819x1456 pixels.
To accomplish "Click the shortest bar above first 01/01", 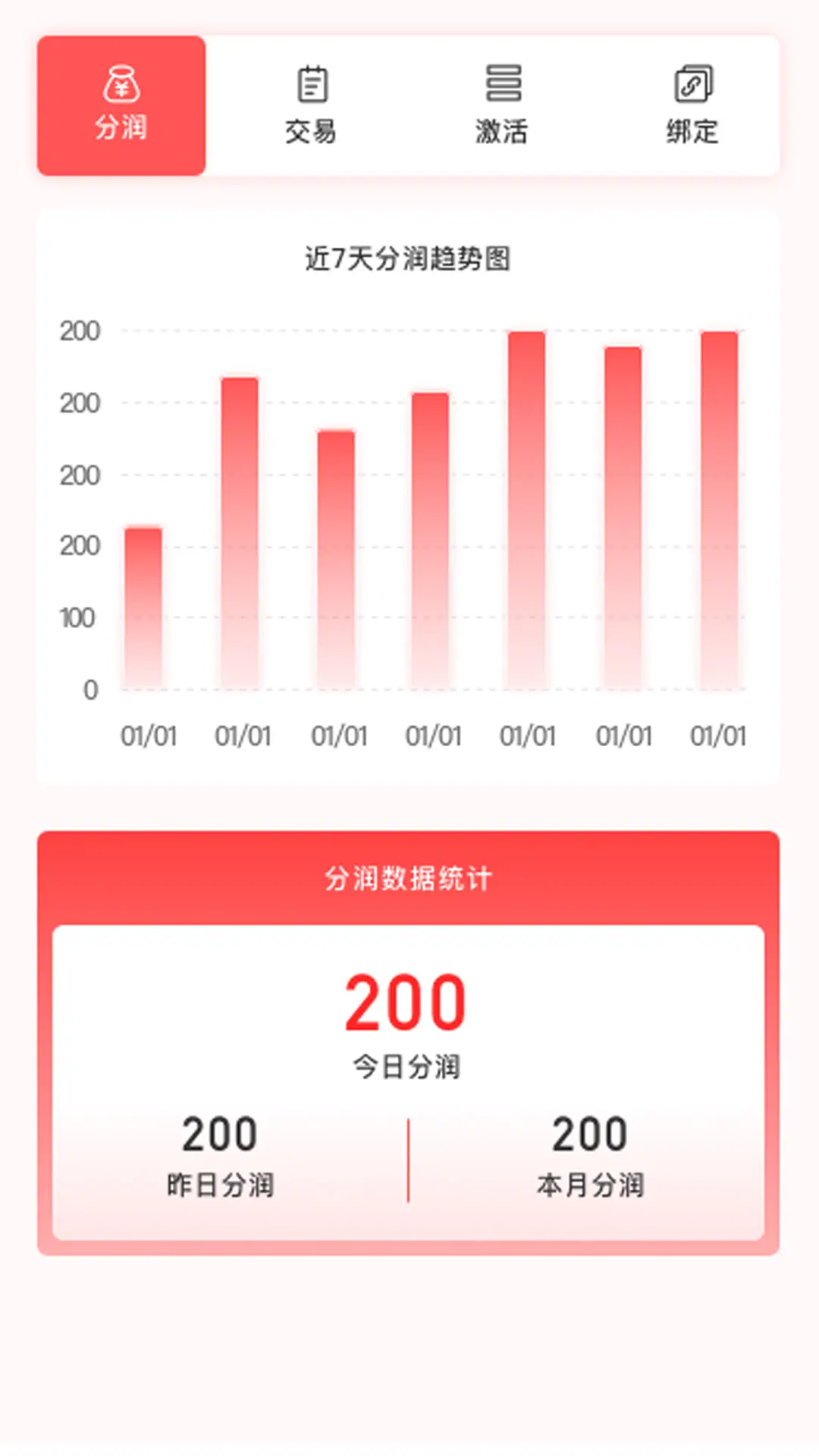I will tap(142, 607).
